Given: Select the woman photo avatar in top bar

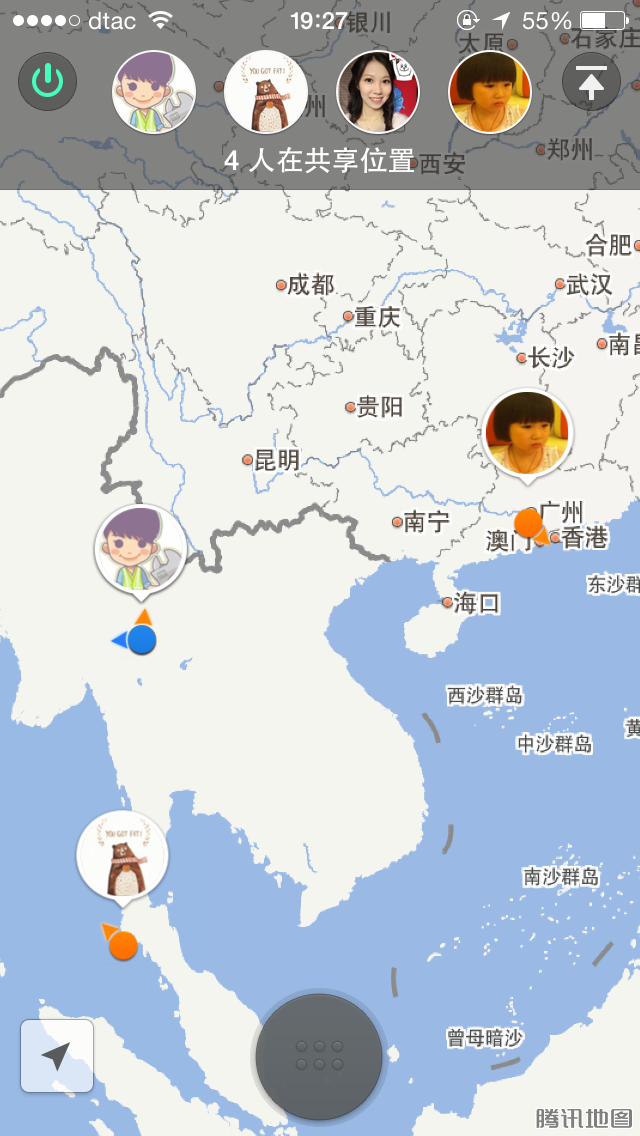Looking at the screenshot, I should 378,92.
